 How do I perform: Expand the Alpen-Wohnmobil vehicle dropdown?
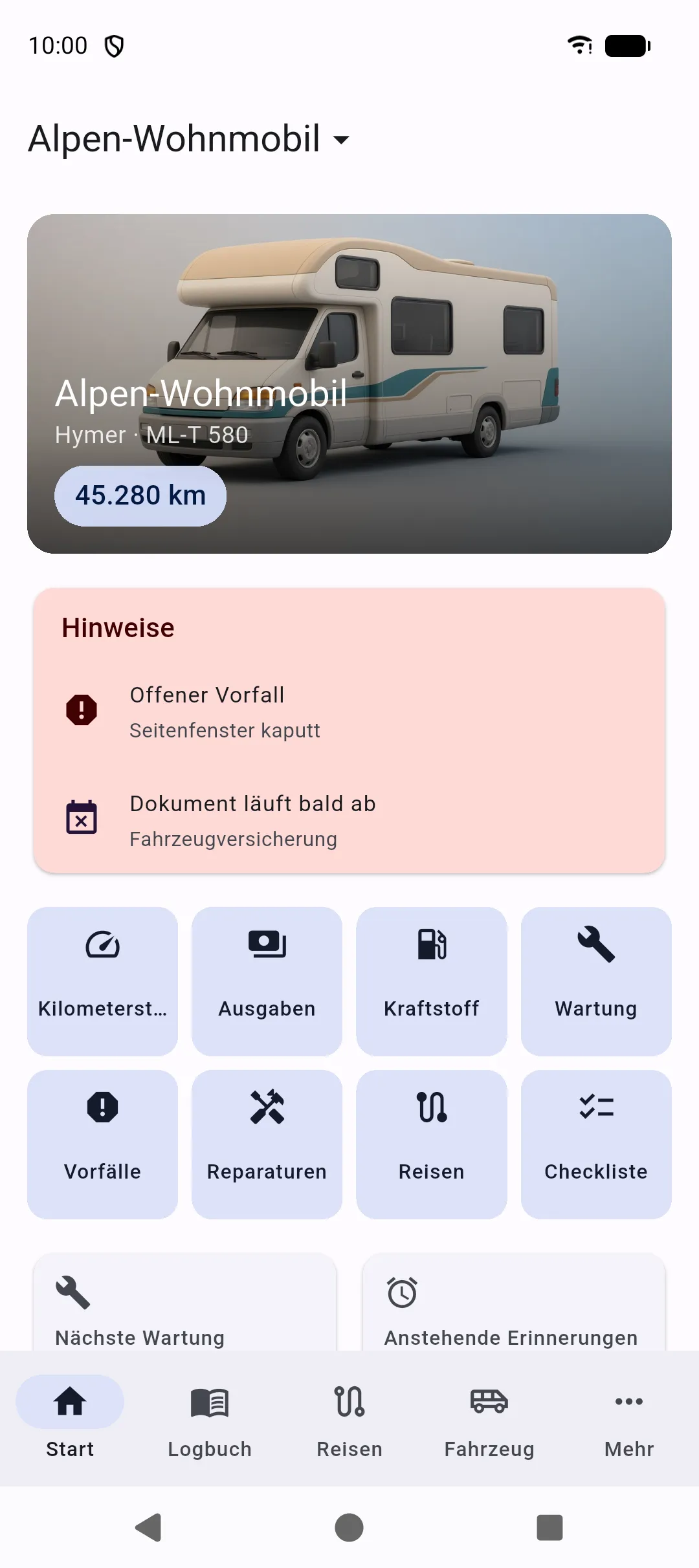(189, 139)
